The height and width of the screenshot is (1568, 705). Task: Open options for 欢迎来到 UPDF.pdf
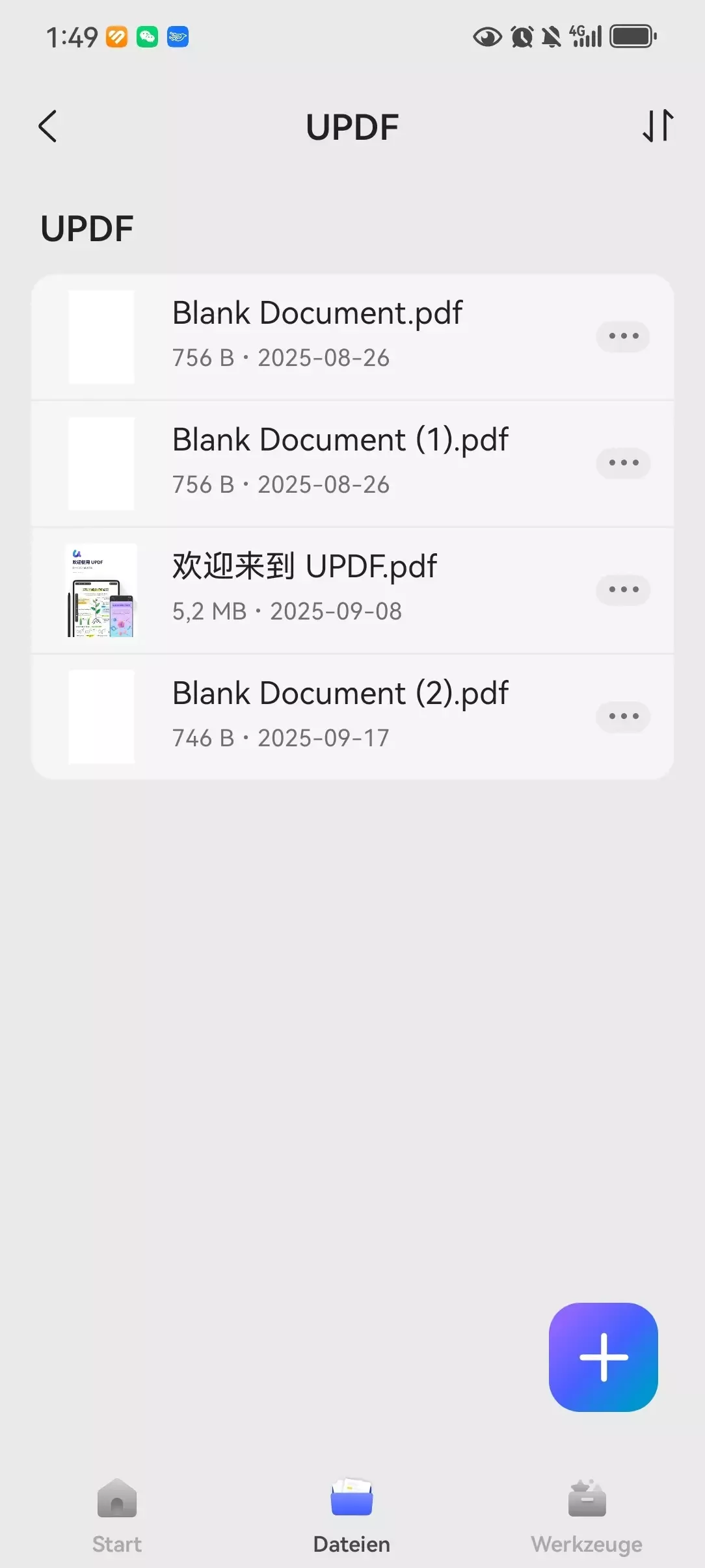coord(622,590)
